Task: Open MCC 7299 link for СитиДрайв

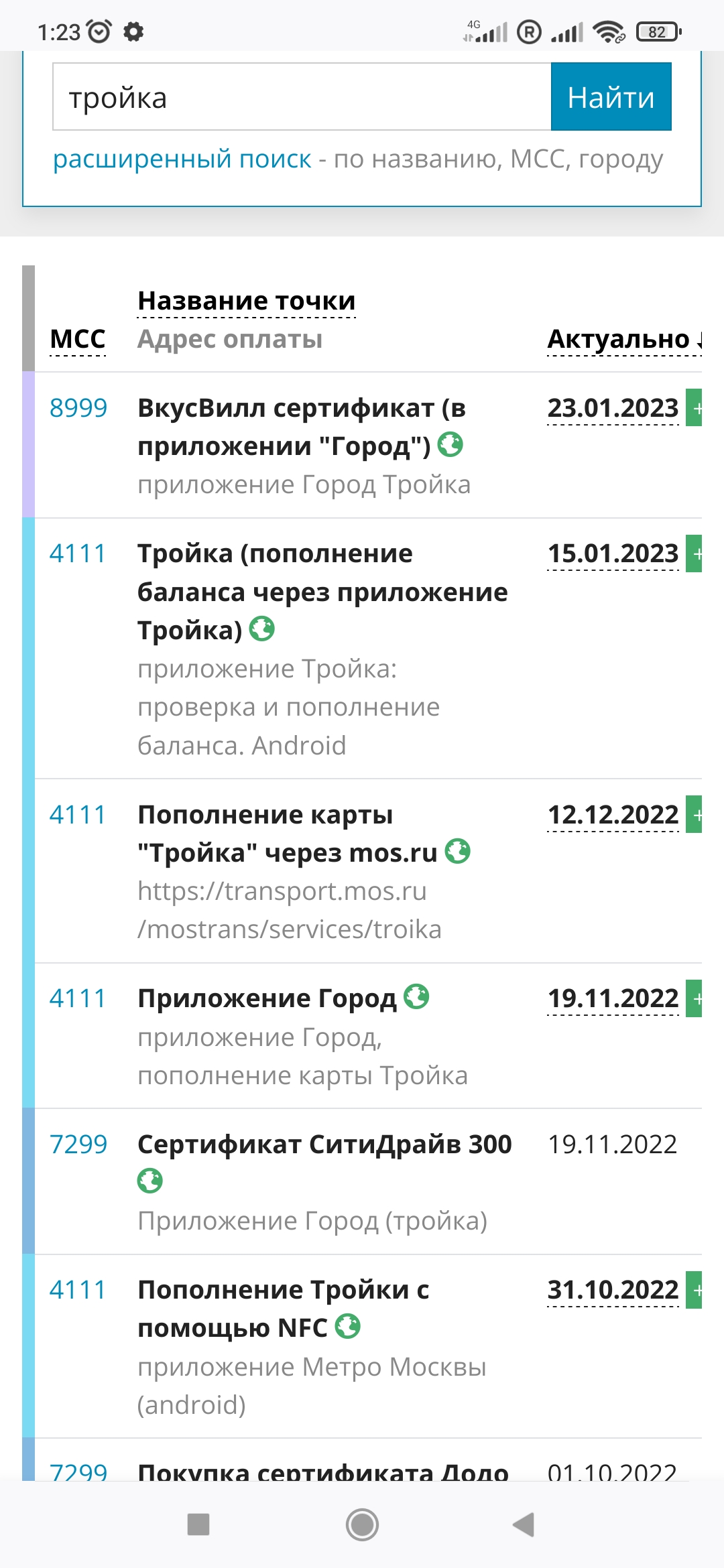Action: tap(78, 1145)
